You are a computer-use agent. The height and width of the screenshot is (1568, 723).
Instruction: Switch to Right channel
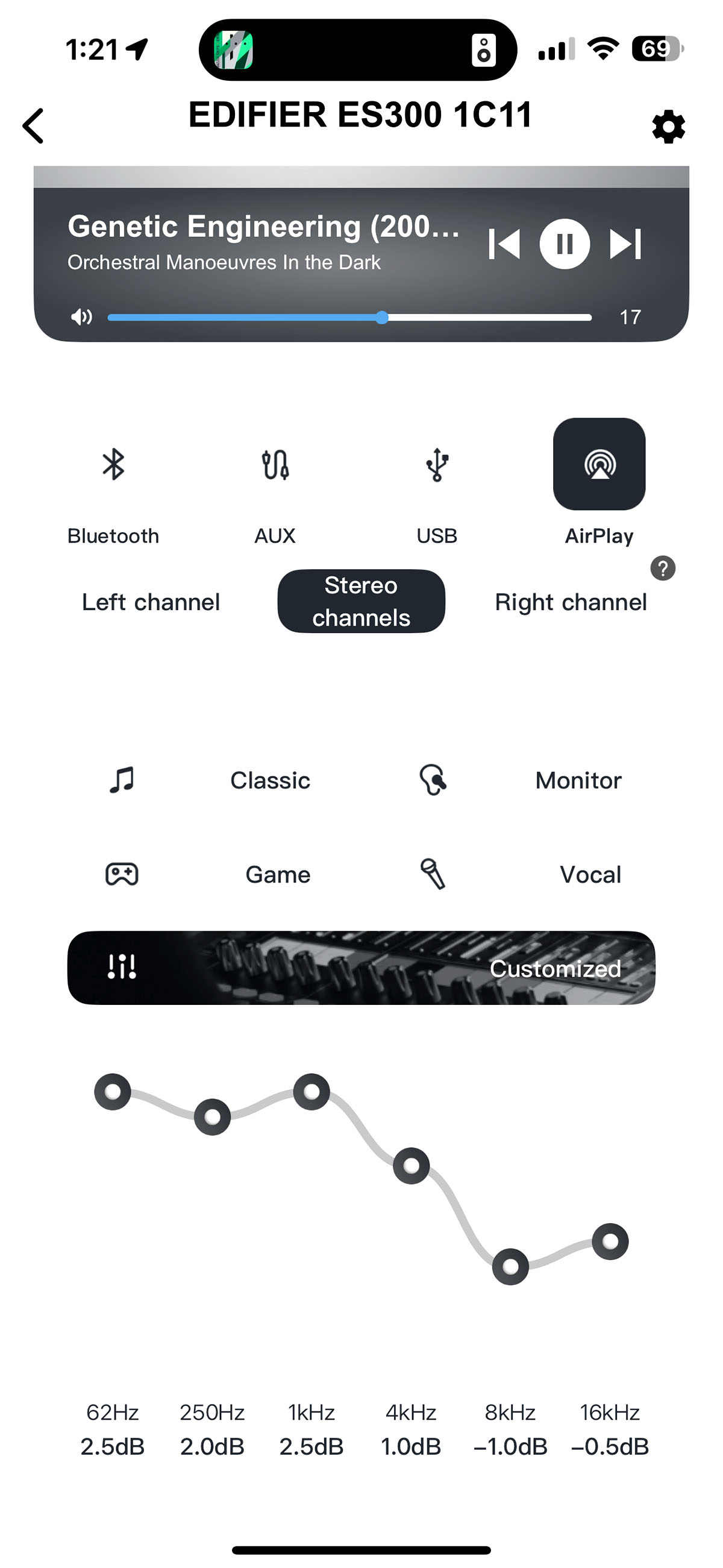click(x=571, y=602)
